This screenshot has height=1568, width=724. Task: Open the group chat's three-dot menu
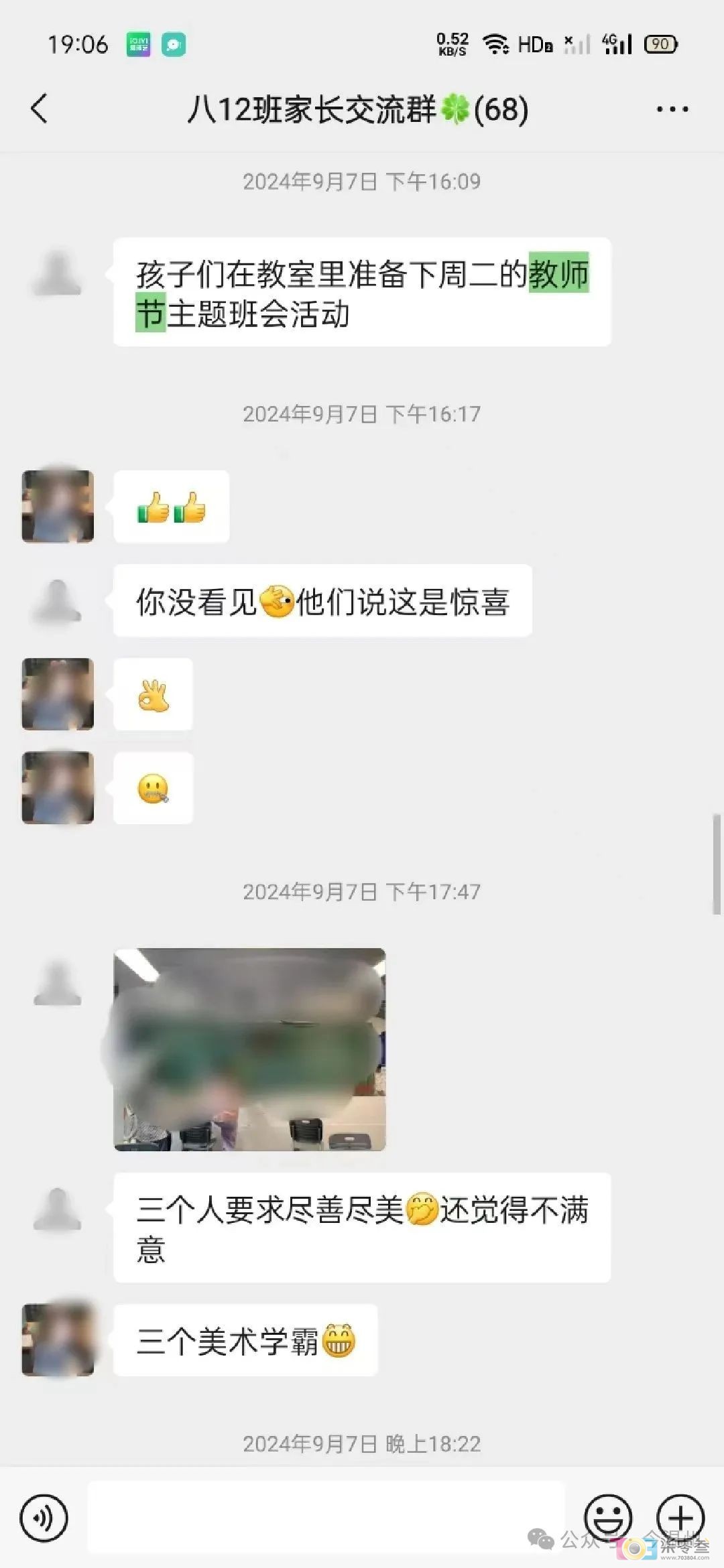[672, 109]
